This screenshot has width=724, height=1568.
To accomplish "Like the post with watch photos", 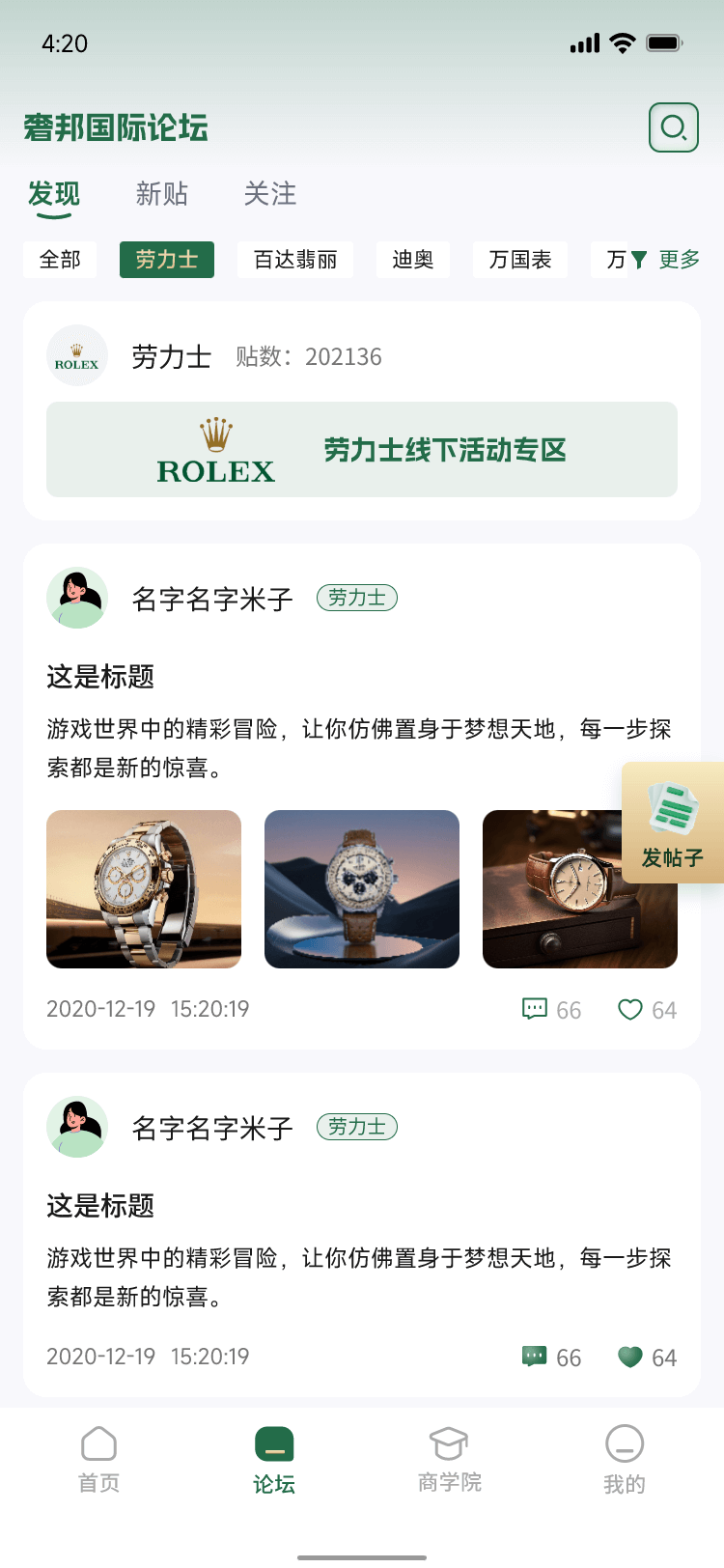I will (646, 1010).
